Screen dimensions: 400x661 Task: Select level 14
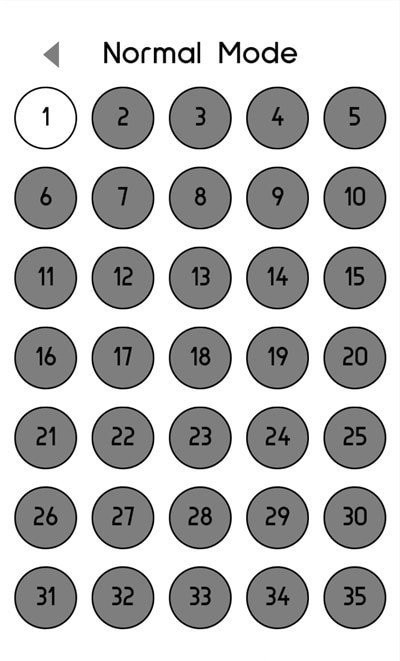click(x=277, y=278)
